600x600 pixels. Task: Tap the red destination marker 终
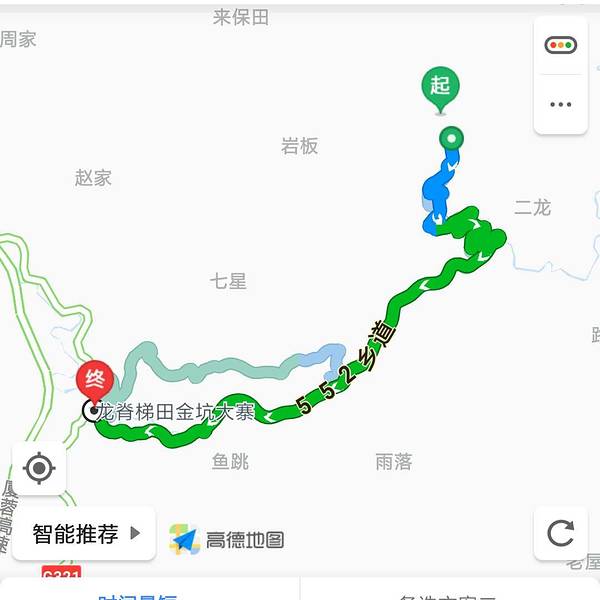(x=94, y=381)
